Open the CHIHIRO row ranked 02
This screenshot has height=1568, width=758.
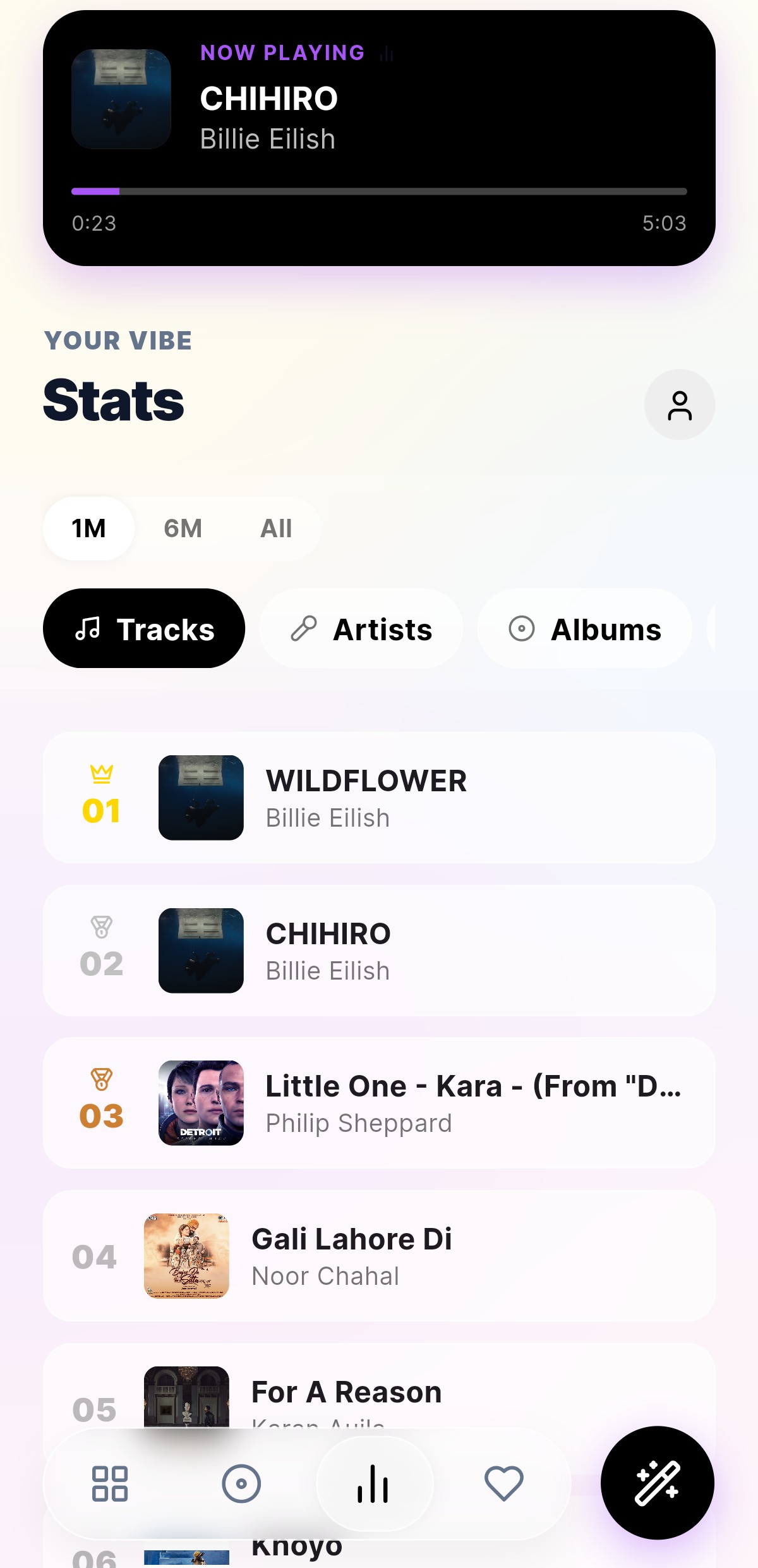pos(379,951)
